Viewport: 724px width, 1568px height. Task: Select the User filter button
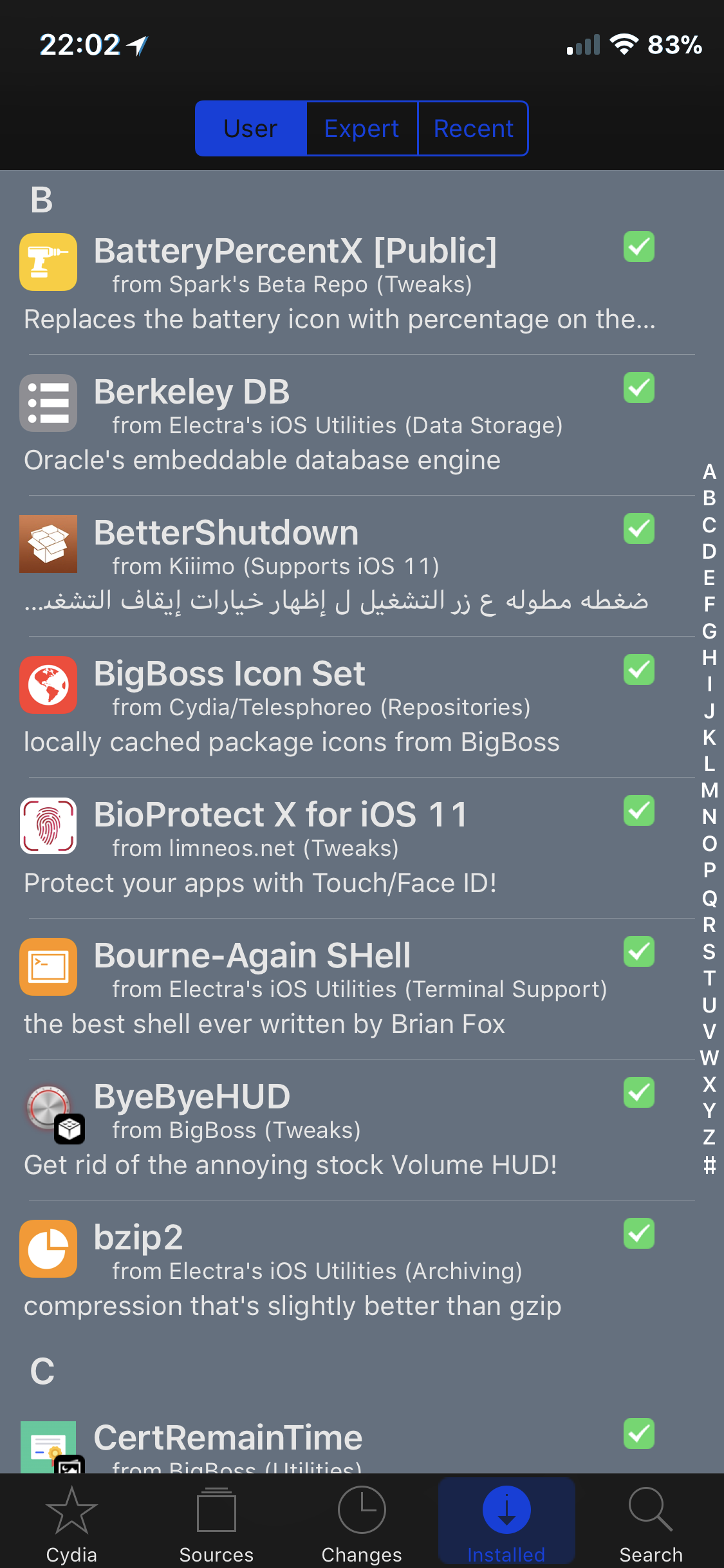point(251,128)
